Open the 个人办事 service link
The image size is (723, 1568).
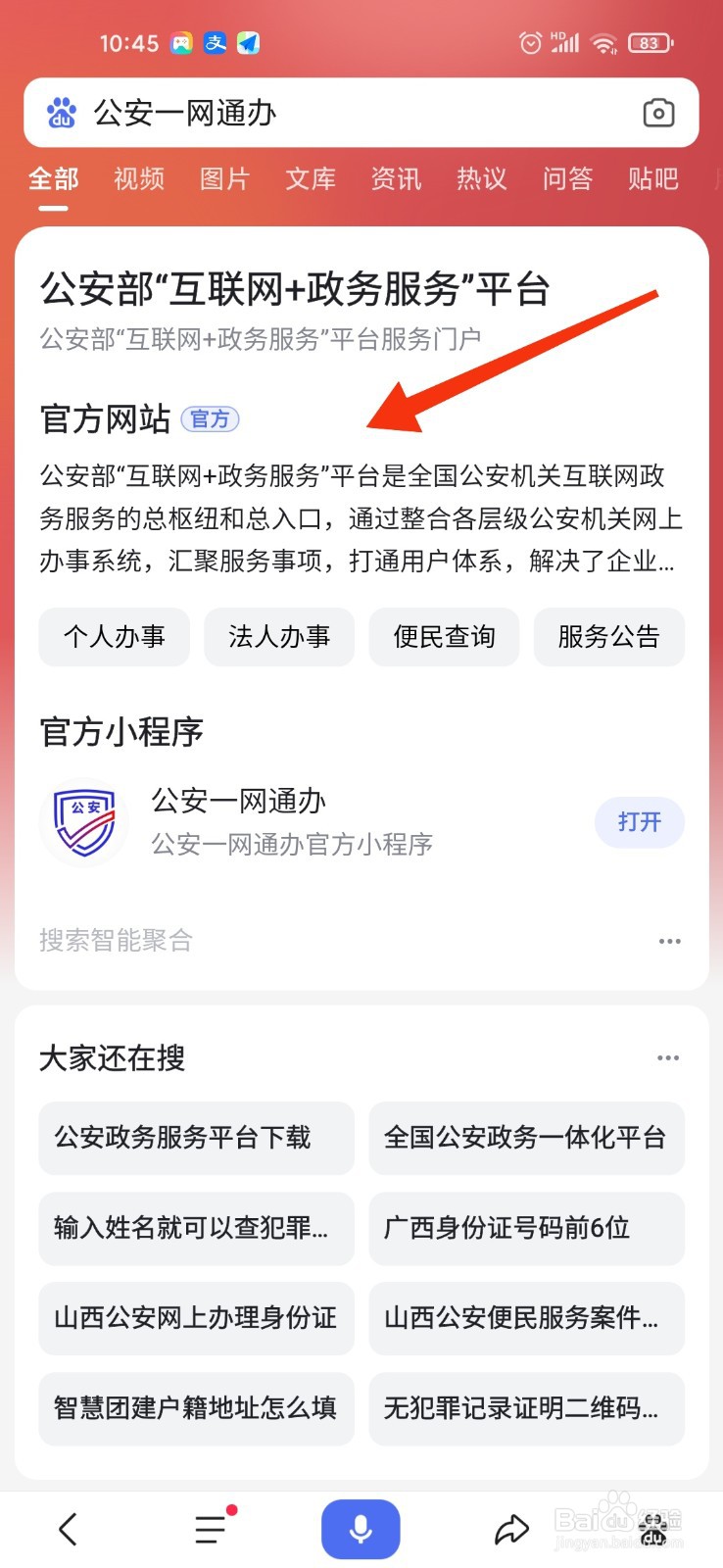tap(114, 637)
